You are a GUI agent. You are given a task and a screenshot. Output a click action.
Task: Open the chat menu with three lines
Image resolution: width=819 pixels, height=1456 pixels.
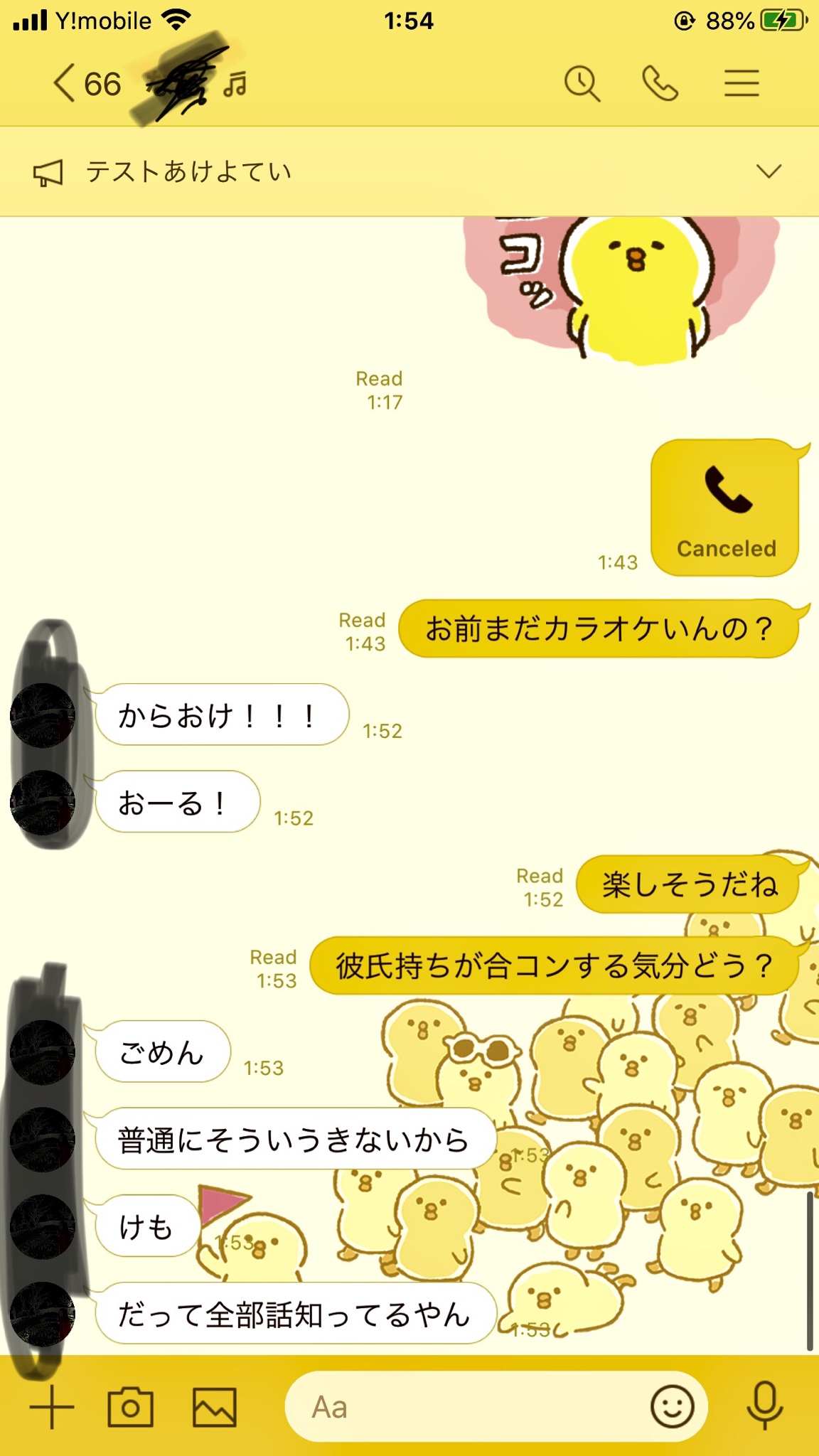[742, 83]
